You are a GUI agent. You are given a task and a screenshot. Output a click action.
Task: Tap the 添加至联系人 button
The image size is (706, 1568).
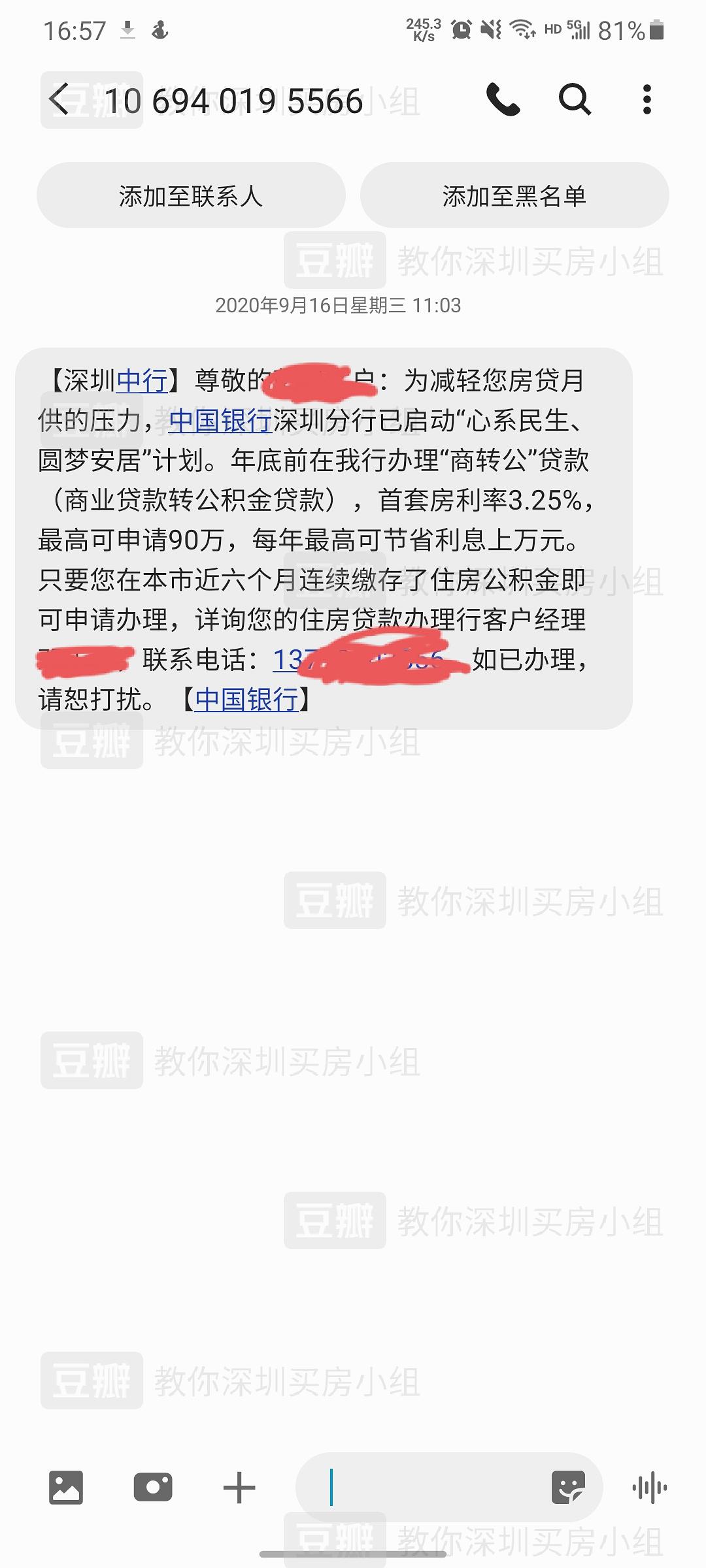coord(191,195)
